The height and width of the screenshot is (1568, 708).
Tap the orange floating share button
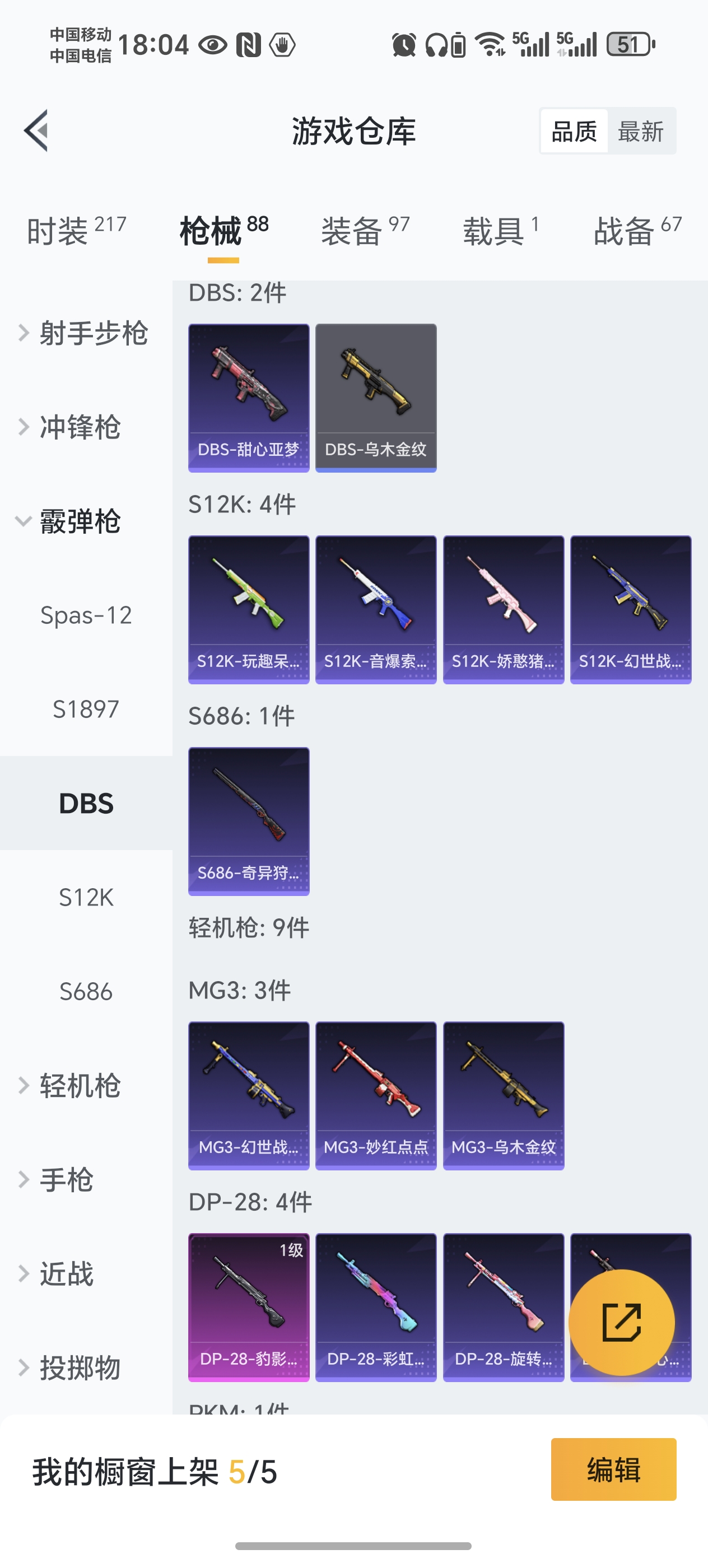point(621,1322)
